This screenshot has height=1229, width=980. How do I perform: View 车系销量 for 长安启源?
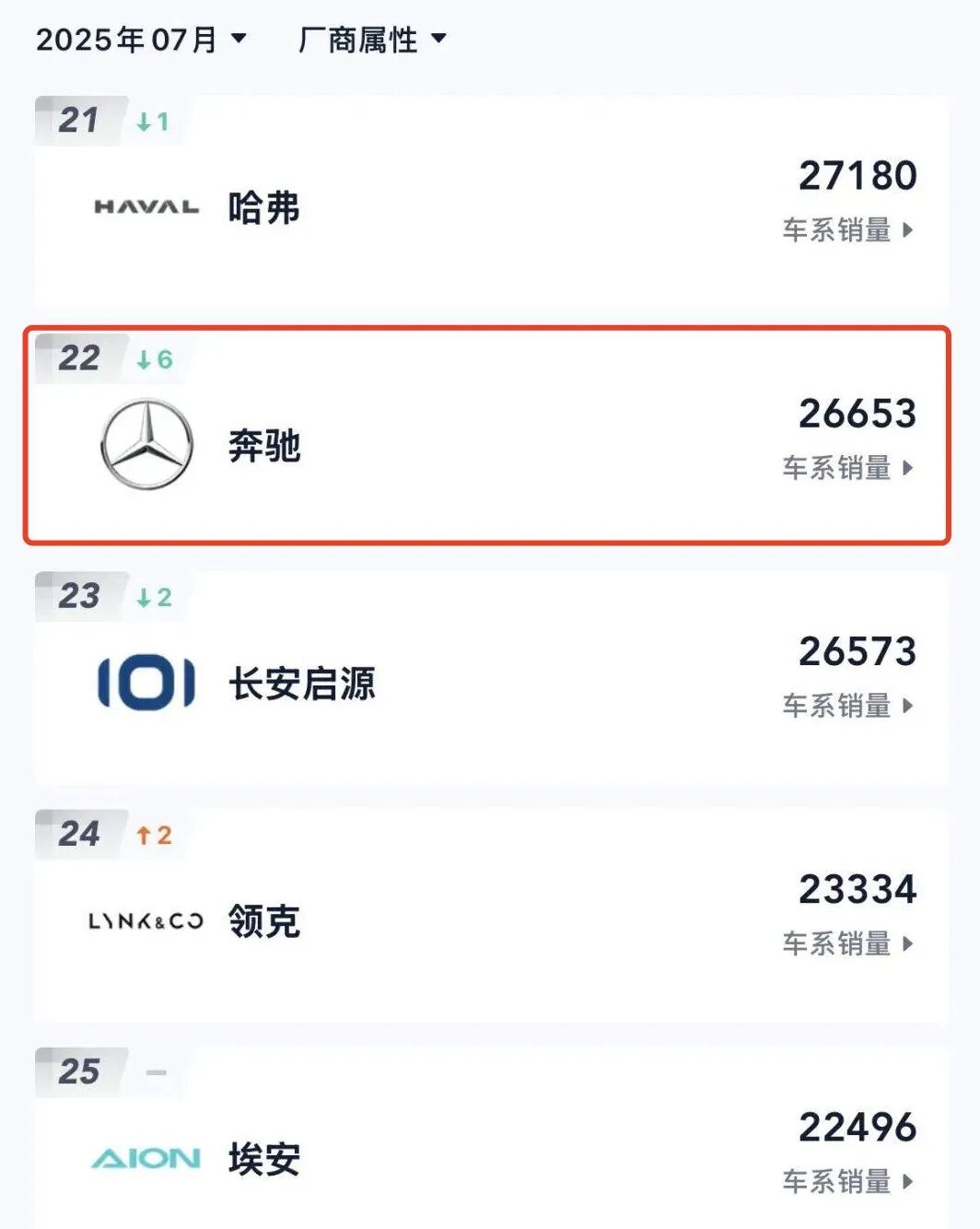tap(847, 706)
